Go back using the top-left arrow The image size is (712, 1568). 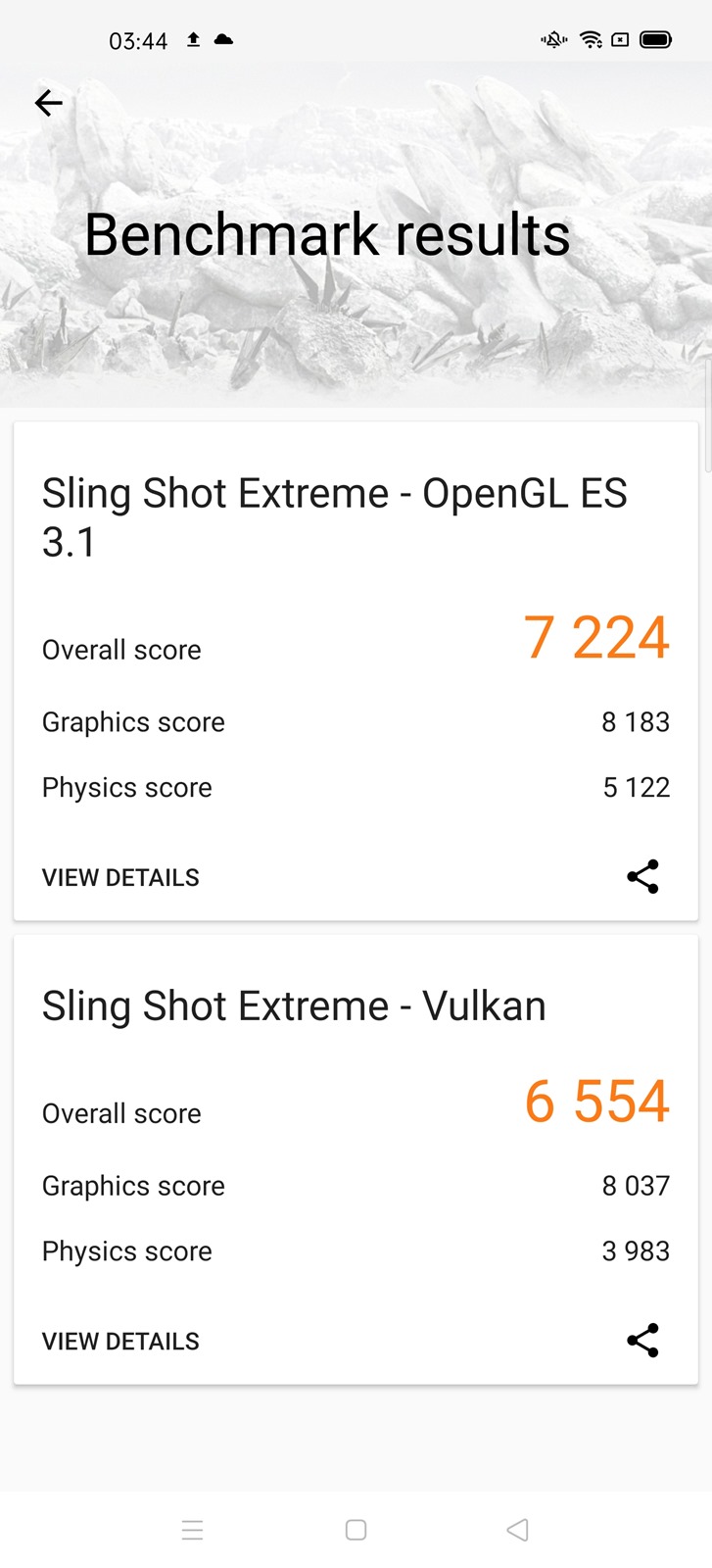coord(48,103)
